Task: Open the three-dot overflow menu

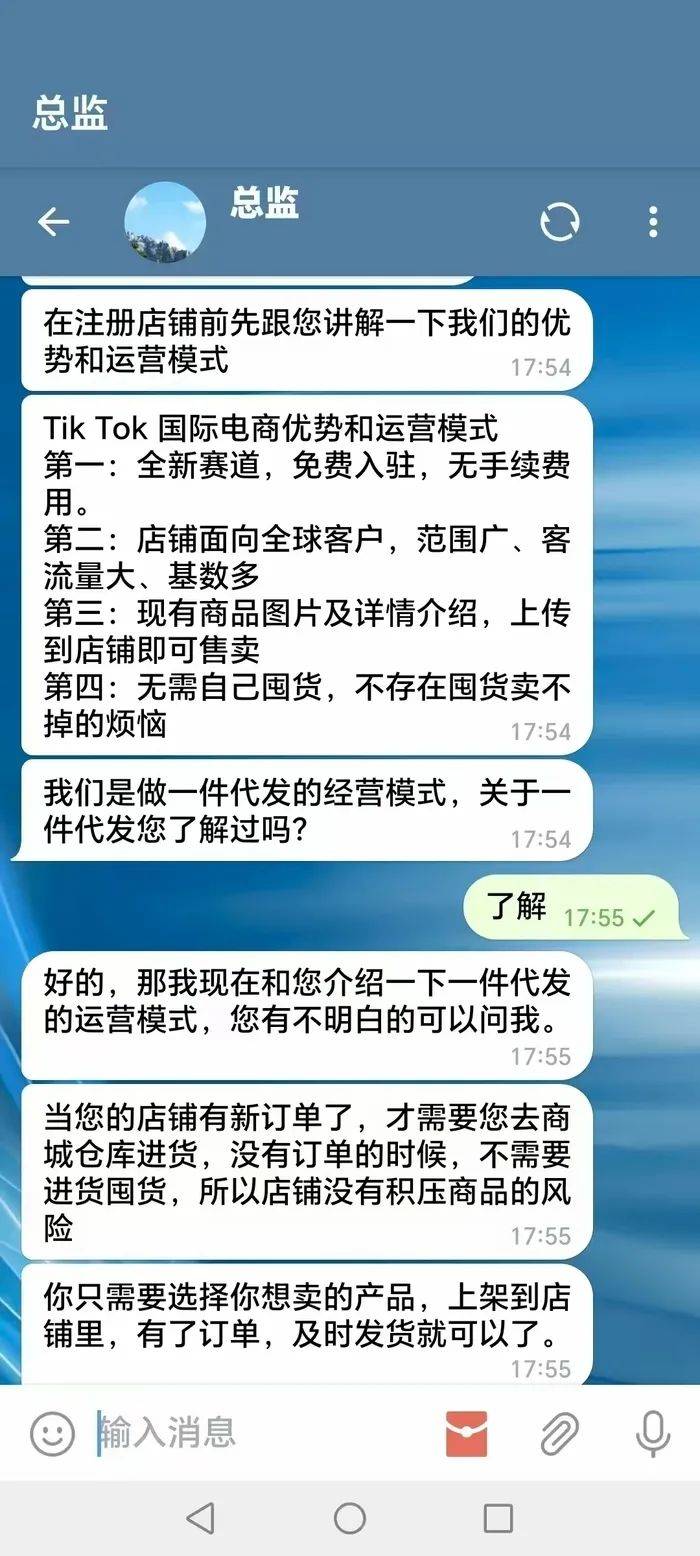Action: click(653, 221)
